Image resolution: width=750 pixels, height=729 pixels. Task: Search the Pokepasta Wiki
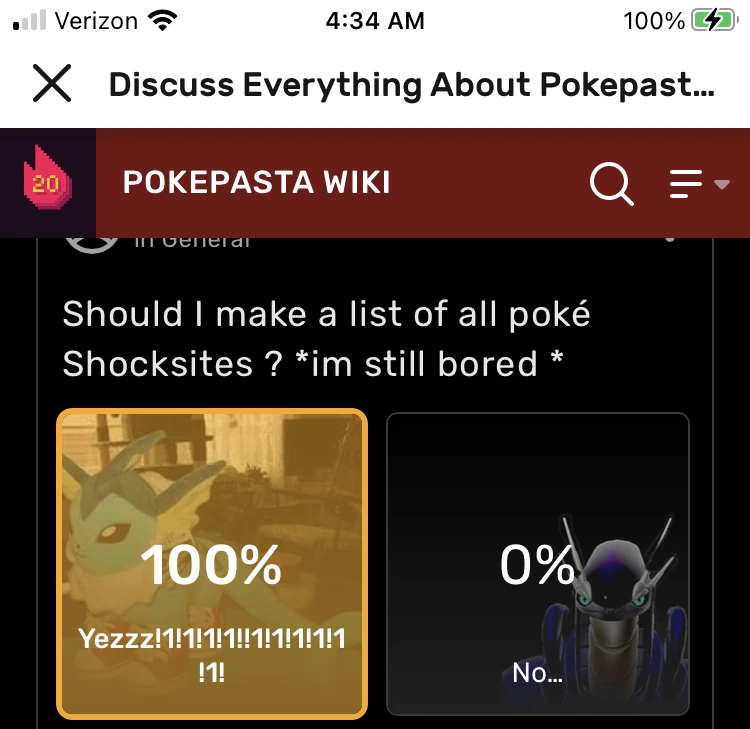point(611,183)
